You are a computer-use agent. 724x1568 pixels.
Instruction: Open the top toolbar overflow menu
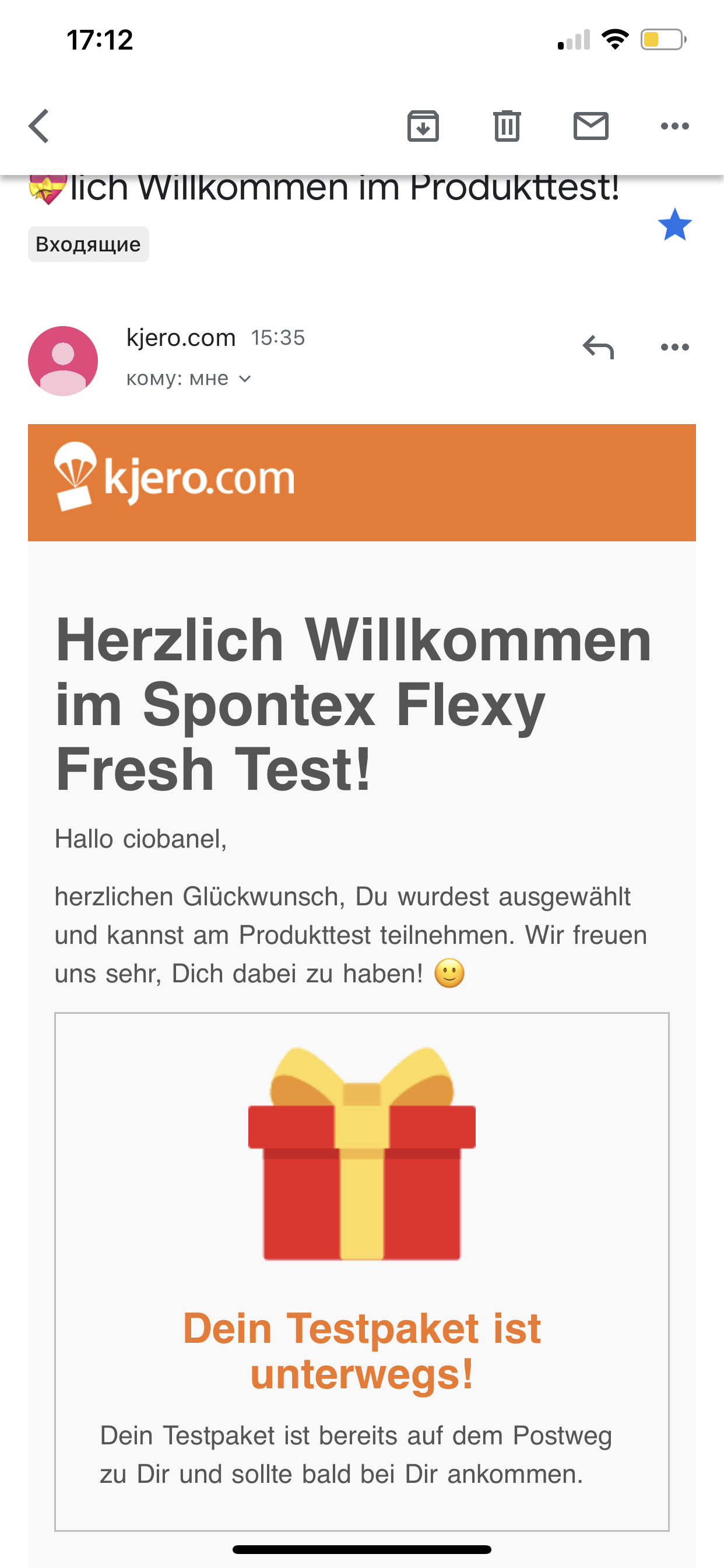pos(674,126)
